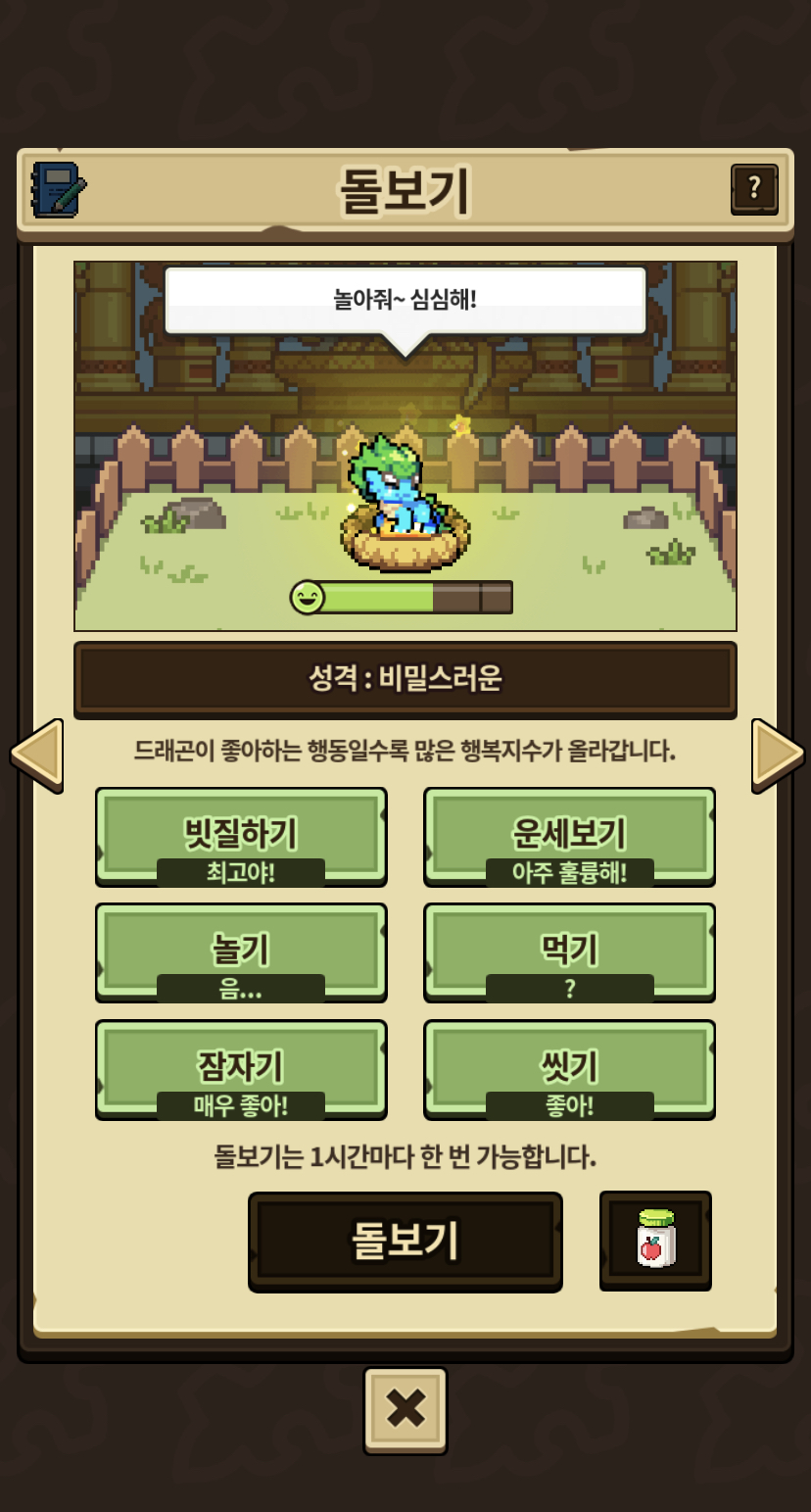
Task: Use the apple jar item button
Action: (655, 1240)
